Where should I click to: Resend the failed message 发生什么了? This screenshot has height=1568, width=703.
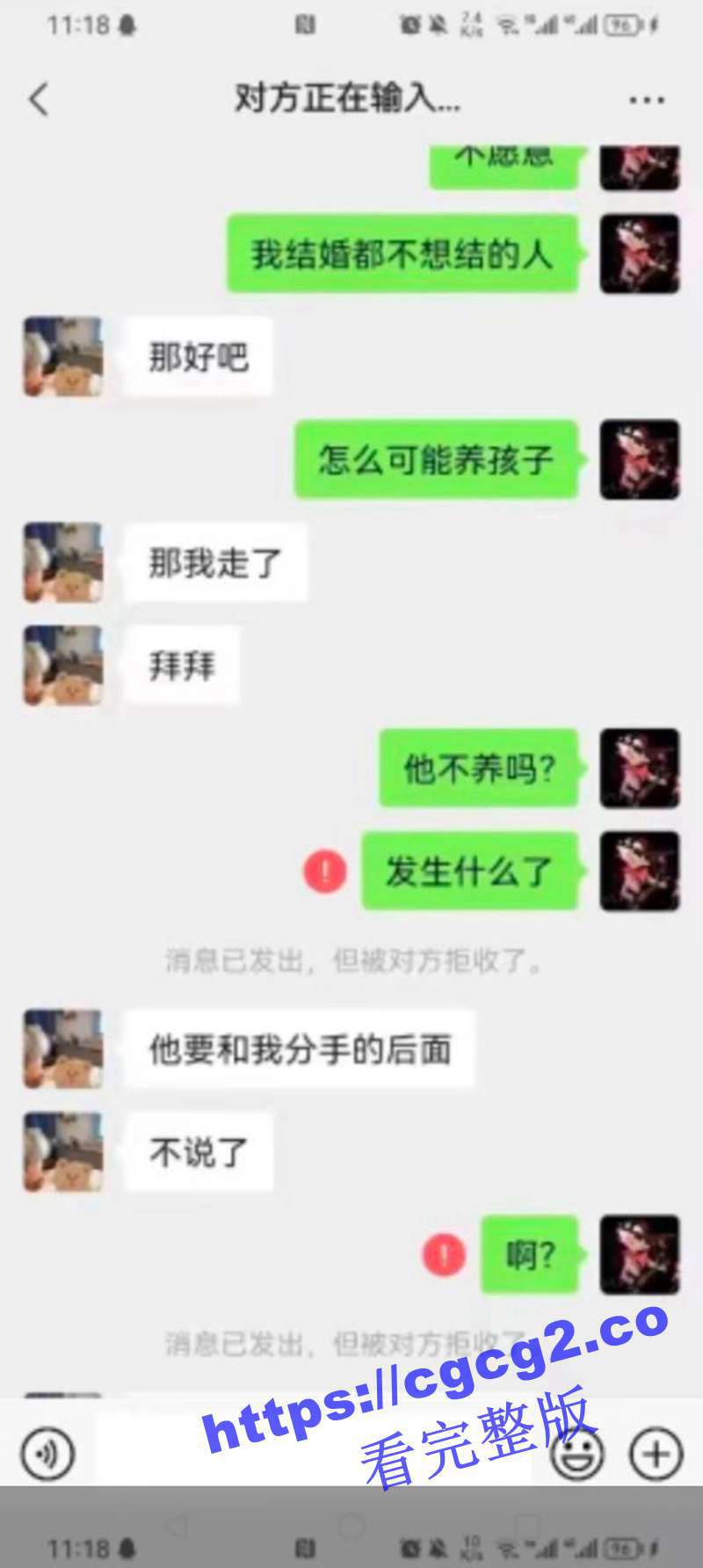coord(325,871)
